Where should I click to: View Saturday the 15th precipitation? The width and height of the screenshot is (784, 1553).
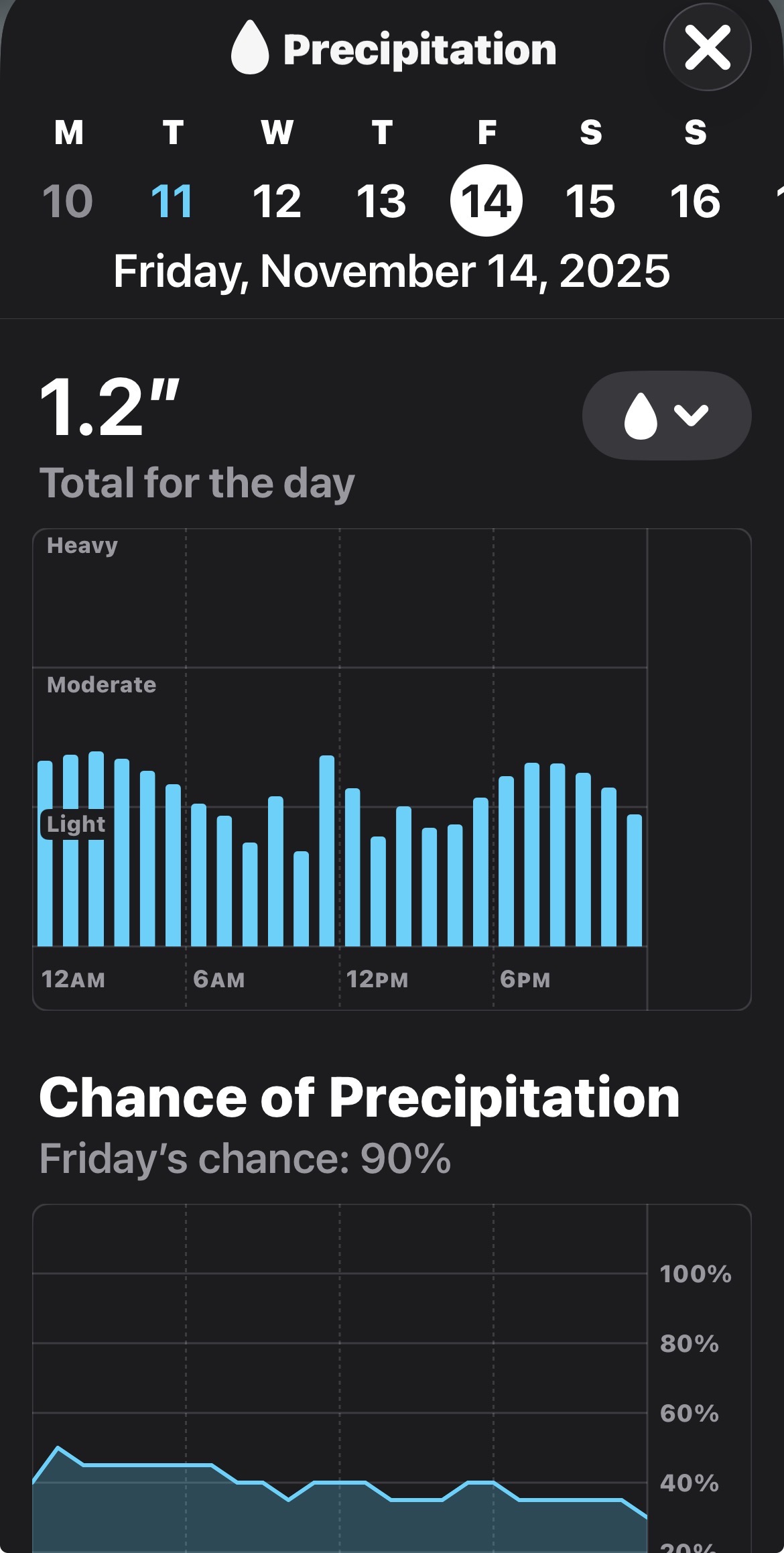(x=590, y=200)
